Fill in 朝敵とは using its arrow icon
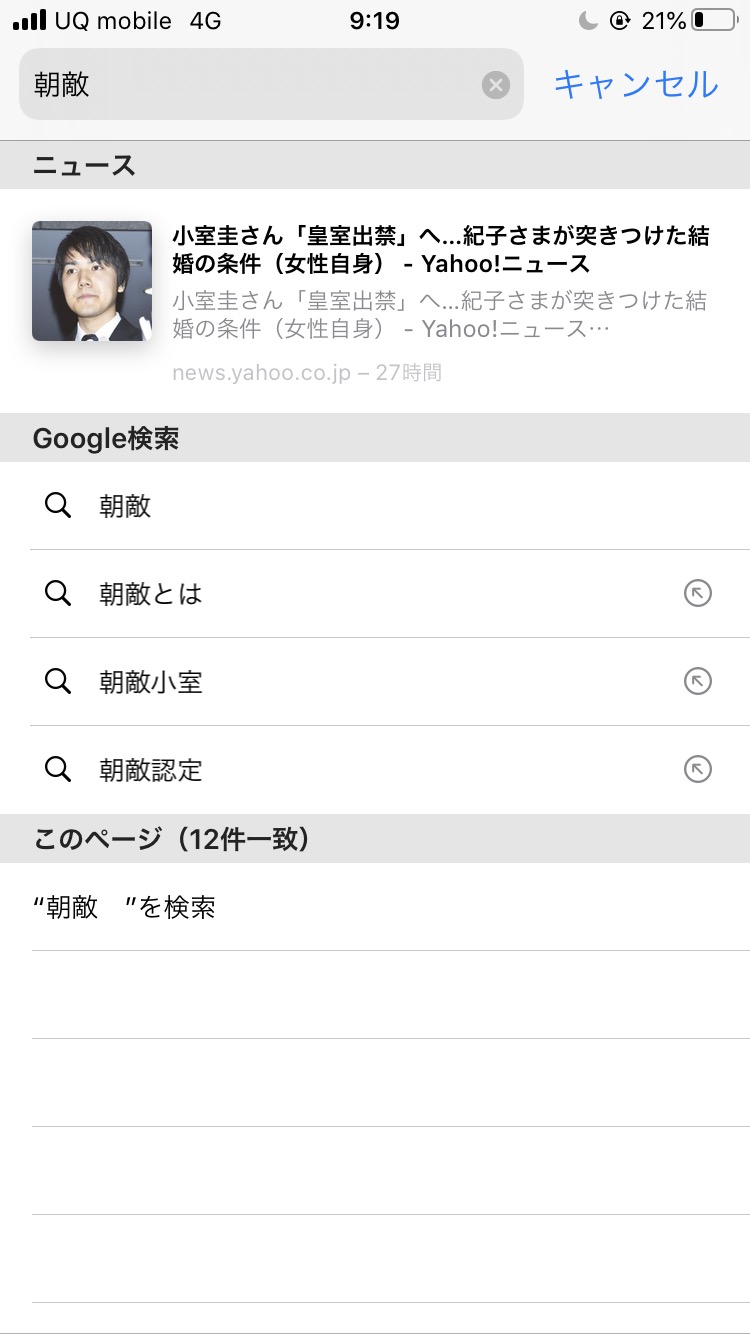This screenshot has height=1334, width=750. pyautogui.click(x=697, y=594)
